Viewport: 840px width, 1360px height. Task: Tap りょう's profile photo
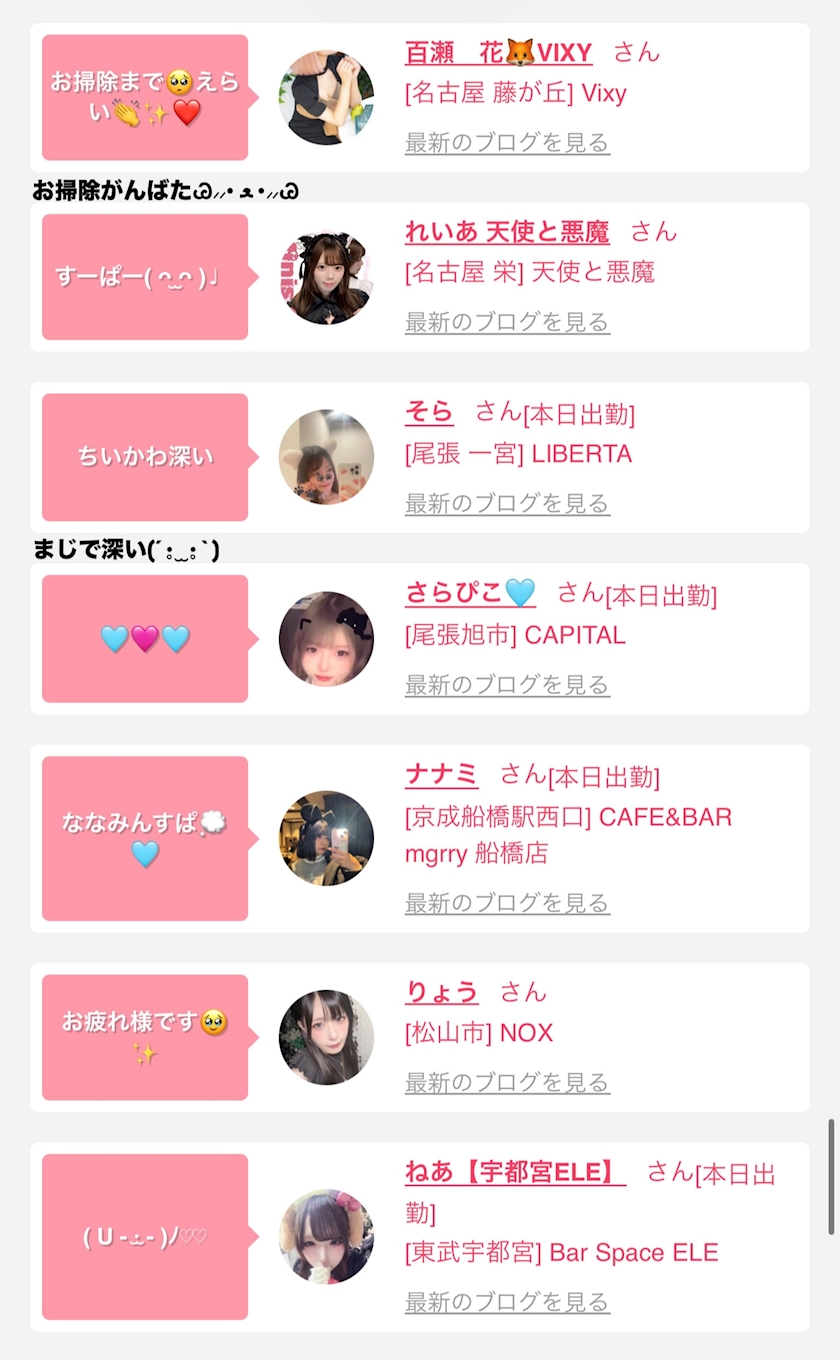tap(326, 1037)
